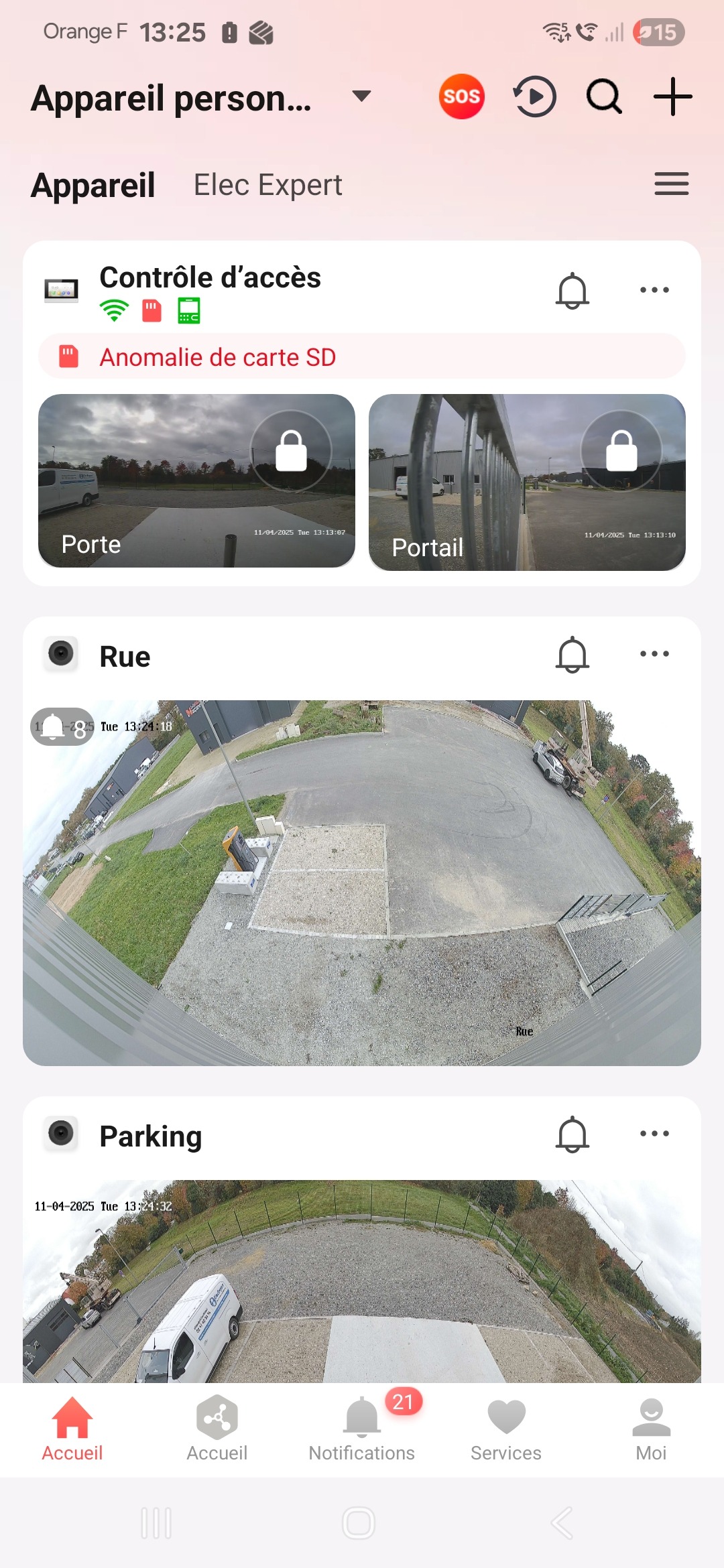Open more options for Contrôle d'accès
Screen dimensions: 724x1568
654,290
